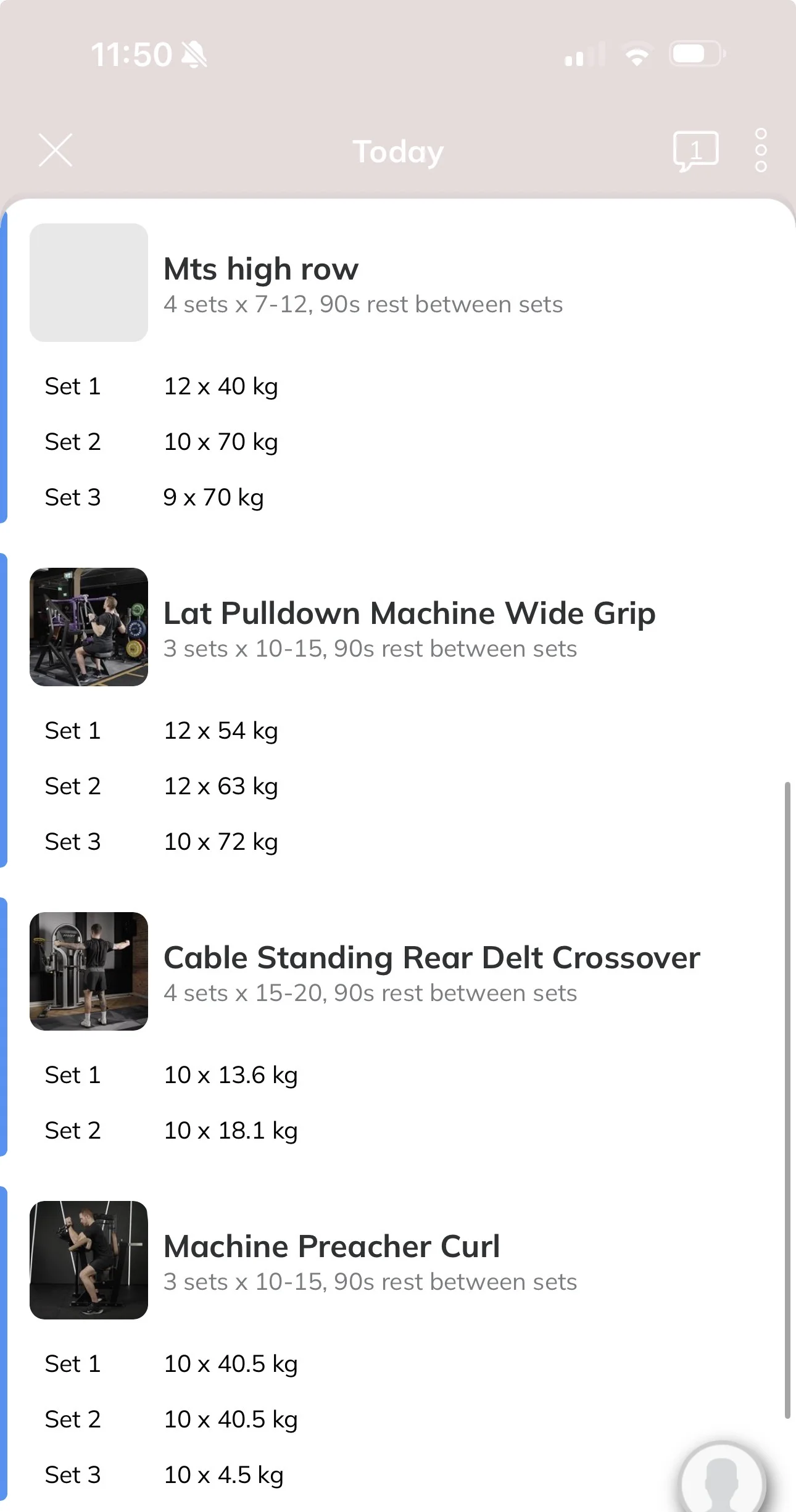
Task: Open Cable Standing Rear Delt Crossover thumbnail
Action: [x=89, y=971]
